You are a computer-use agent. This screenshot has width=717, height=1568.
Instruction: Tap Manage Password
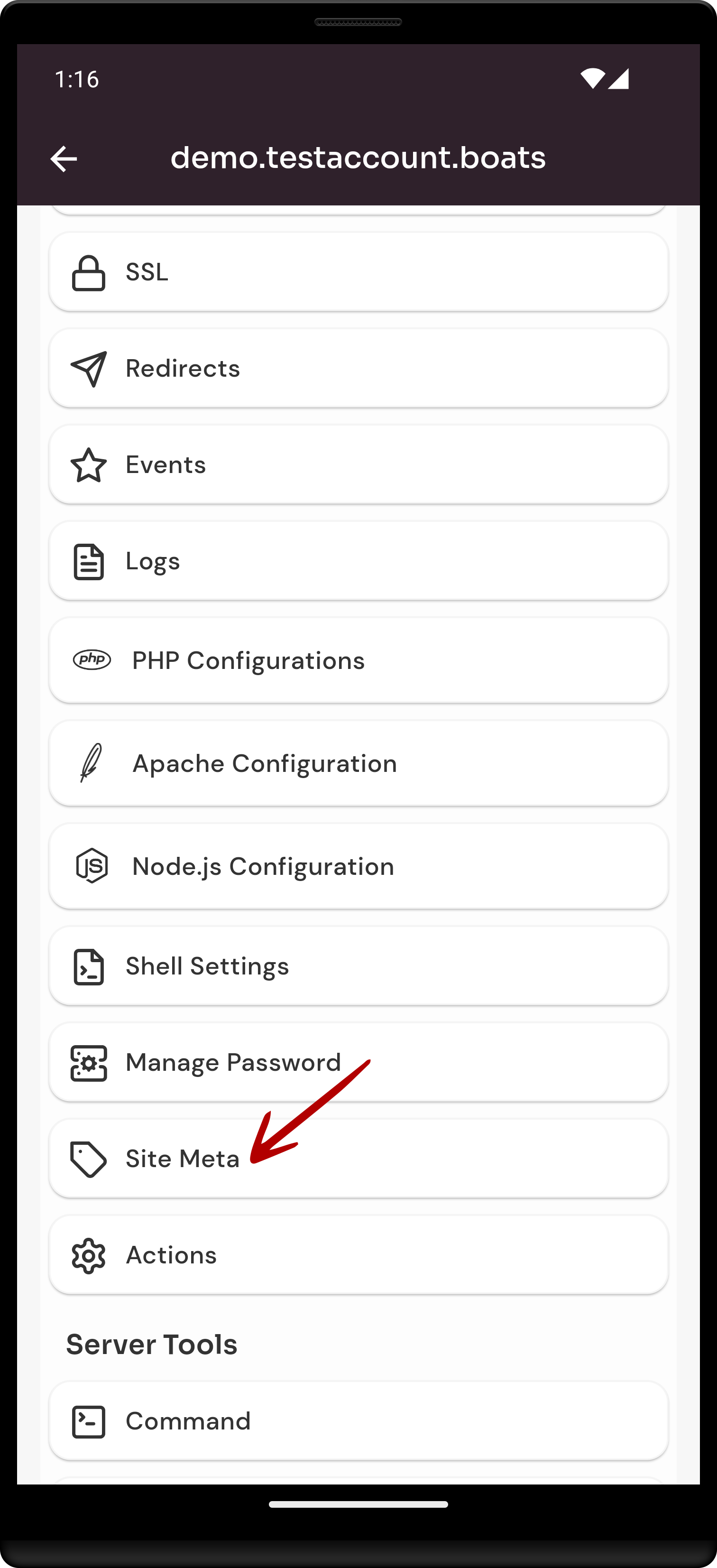[x=358, y=1062]
